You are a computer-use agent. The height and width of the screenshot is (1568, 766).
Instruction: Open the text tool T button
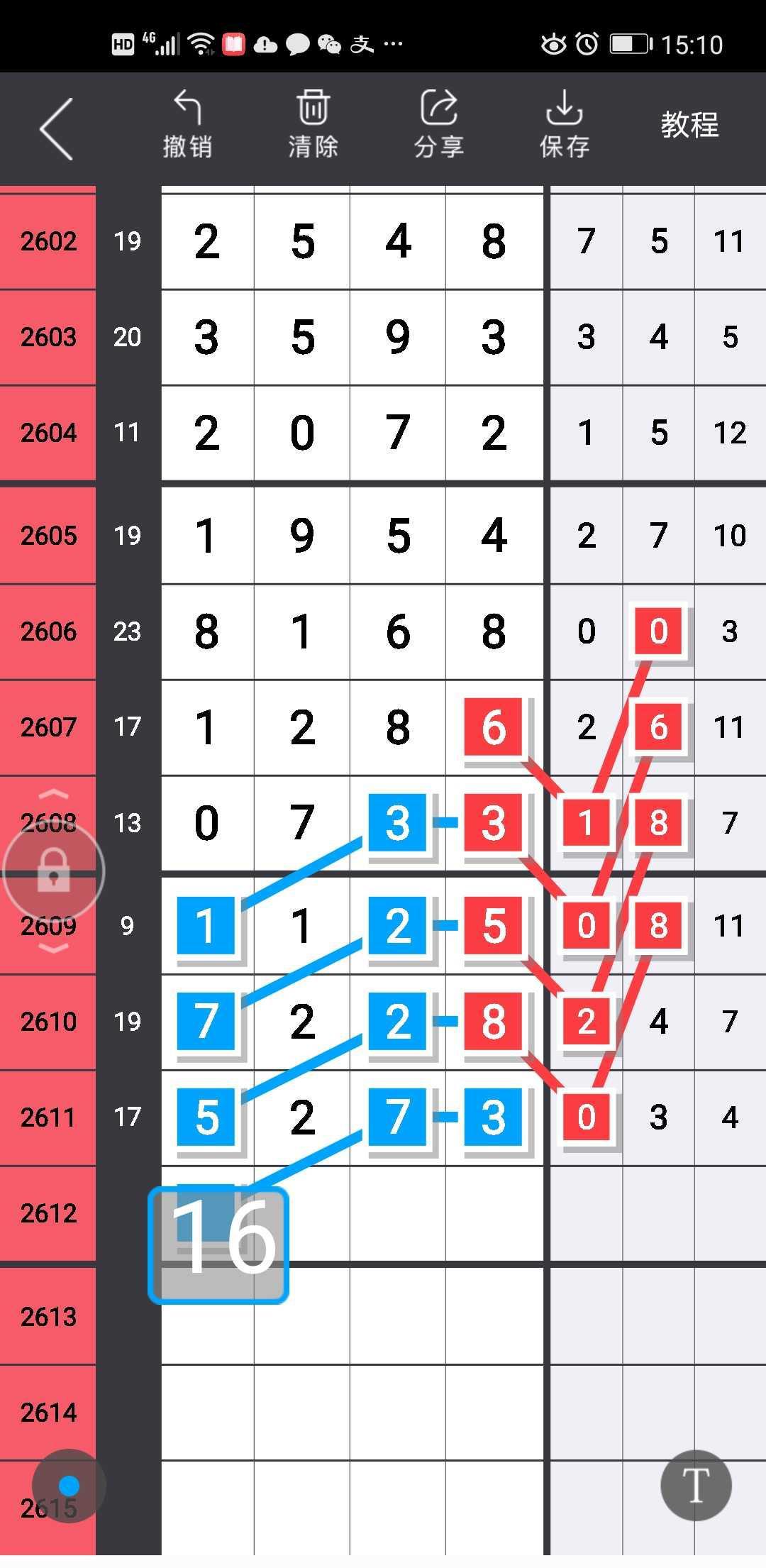pos(695,1485)
